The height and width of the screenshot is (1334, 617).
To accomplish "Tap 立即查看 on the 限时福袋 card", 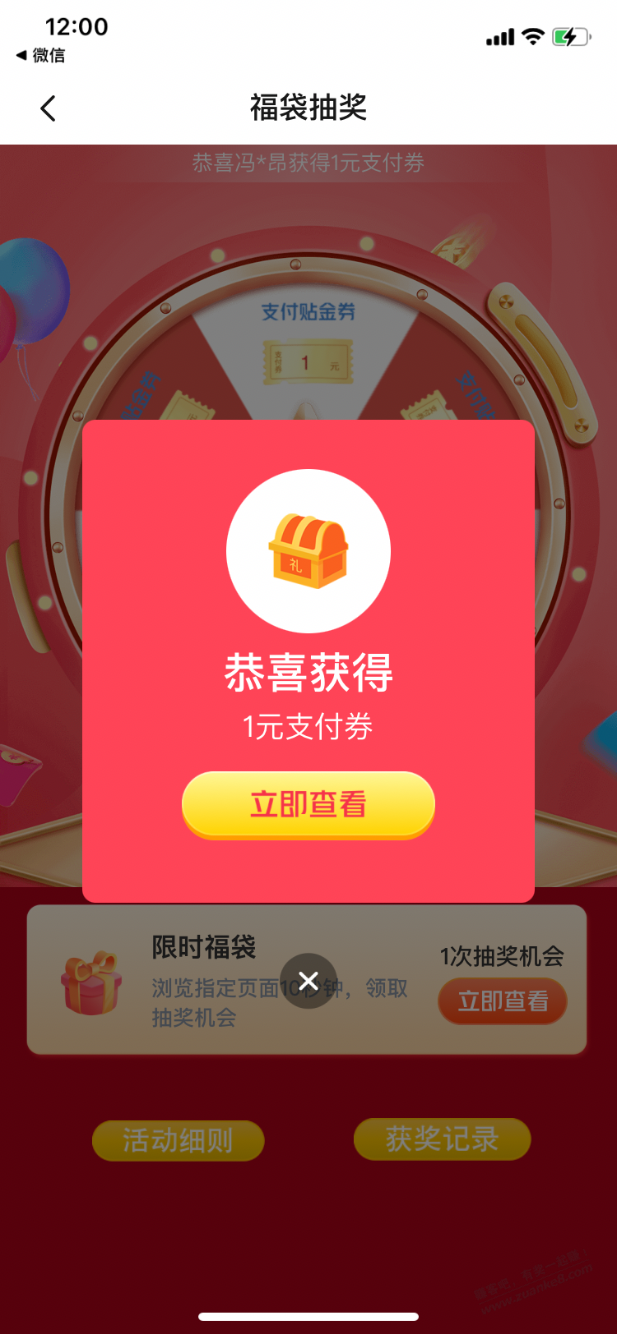I will coord(502,1001).
